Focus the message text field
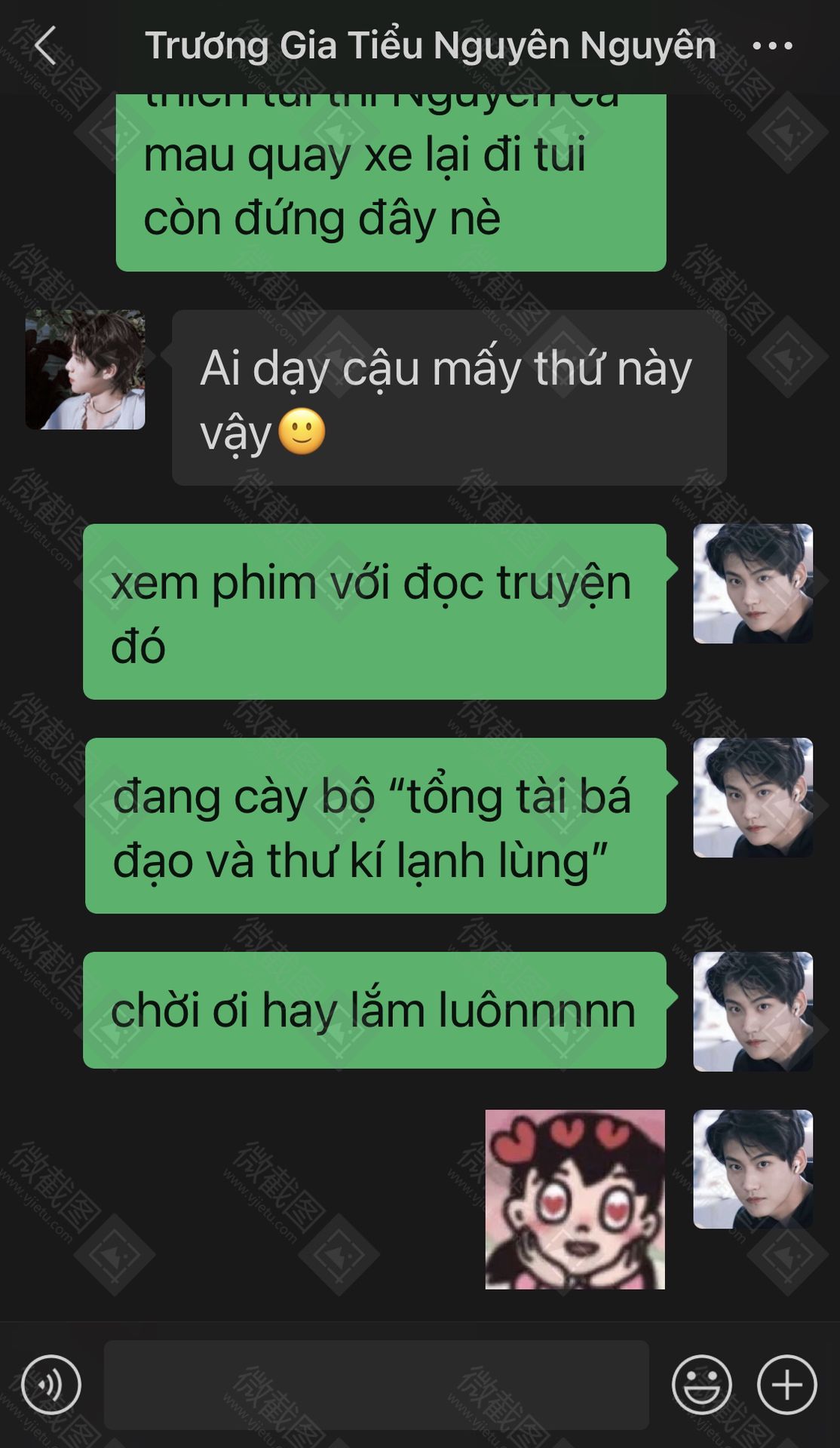Screen dimensions: 840x1448 (x=376, y=1385)
